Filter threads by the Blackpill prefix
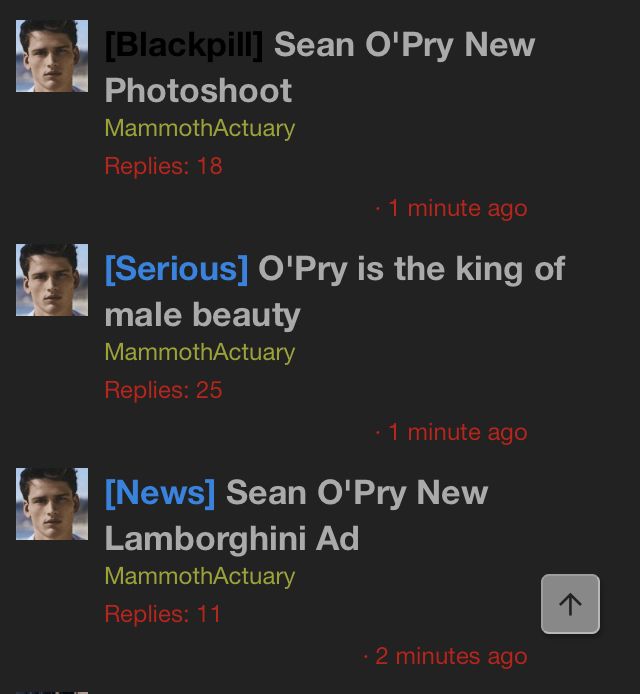The image size is (640, 694). pos(183,46)
